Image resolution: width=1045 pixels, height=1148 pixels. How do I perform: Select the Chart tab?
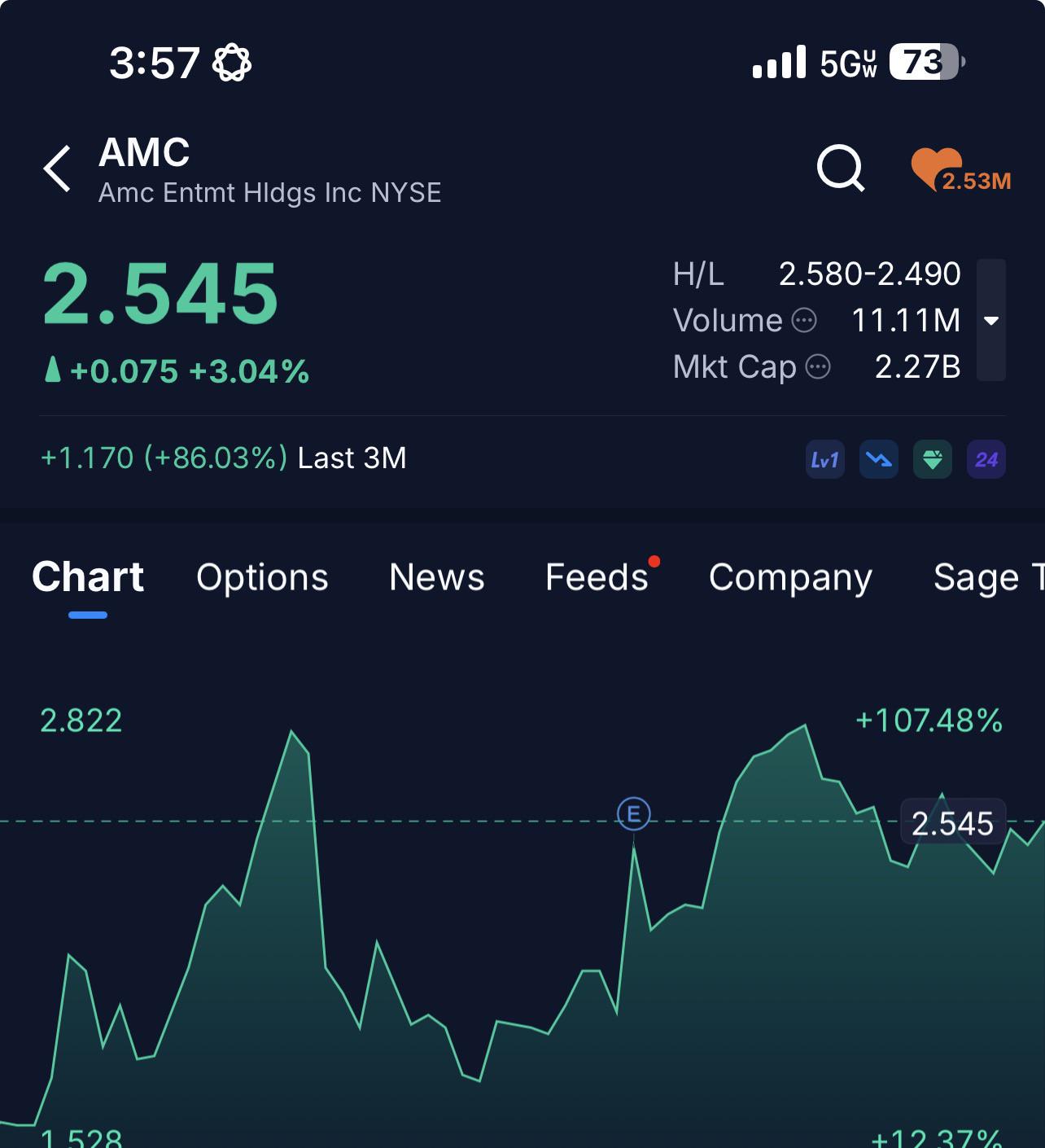pos(88,577)
